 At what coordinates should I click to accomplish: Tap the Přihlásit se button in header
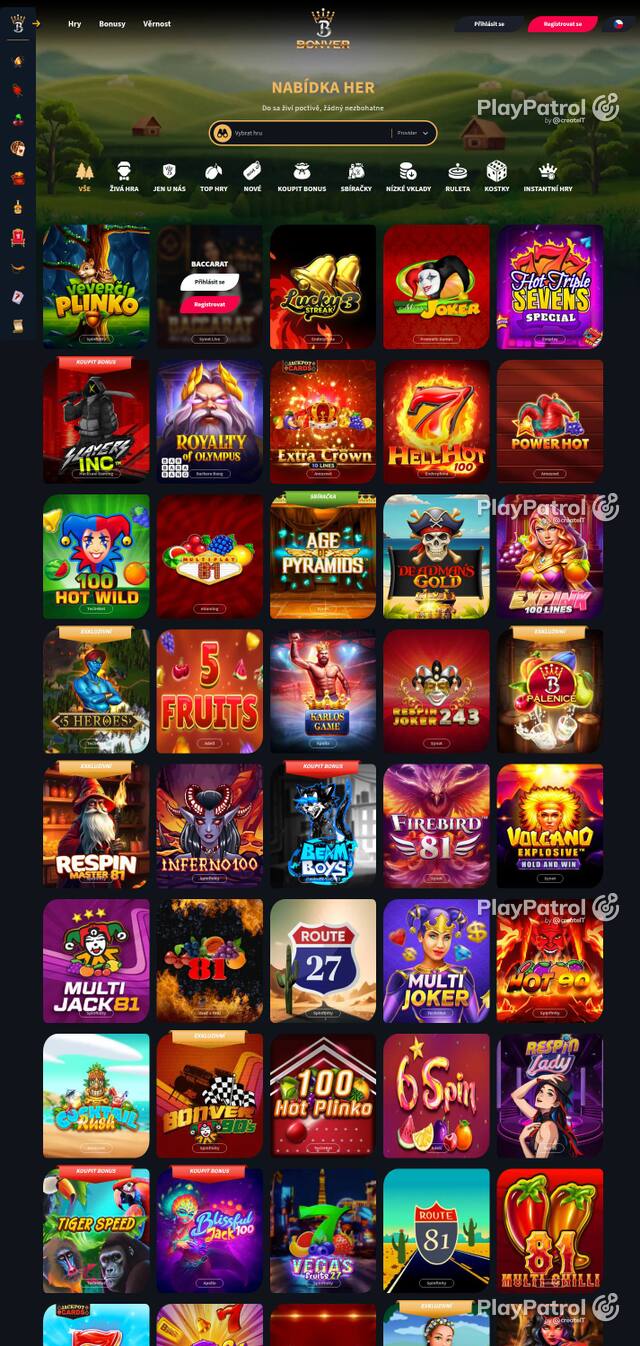click(x=487, y=23)
